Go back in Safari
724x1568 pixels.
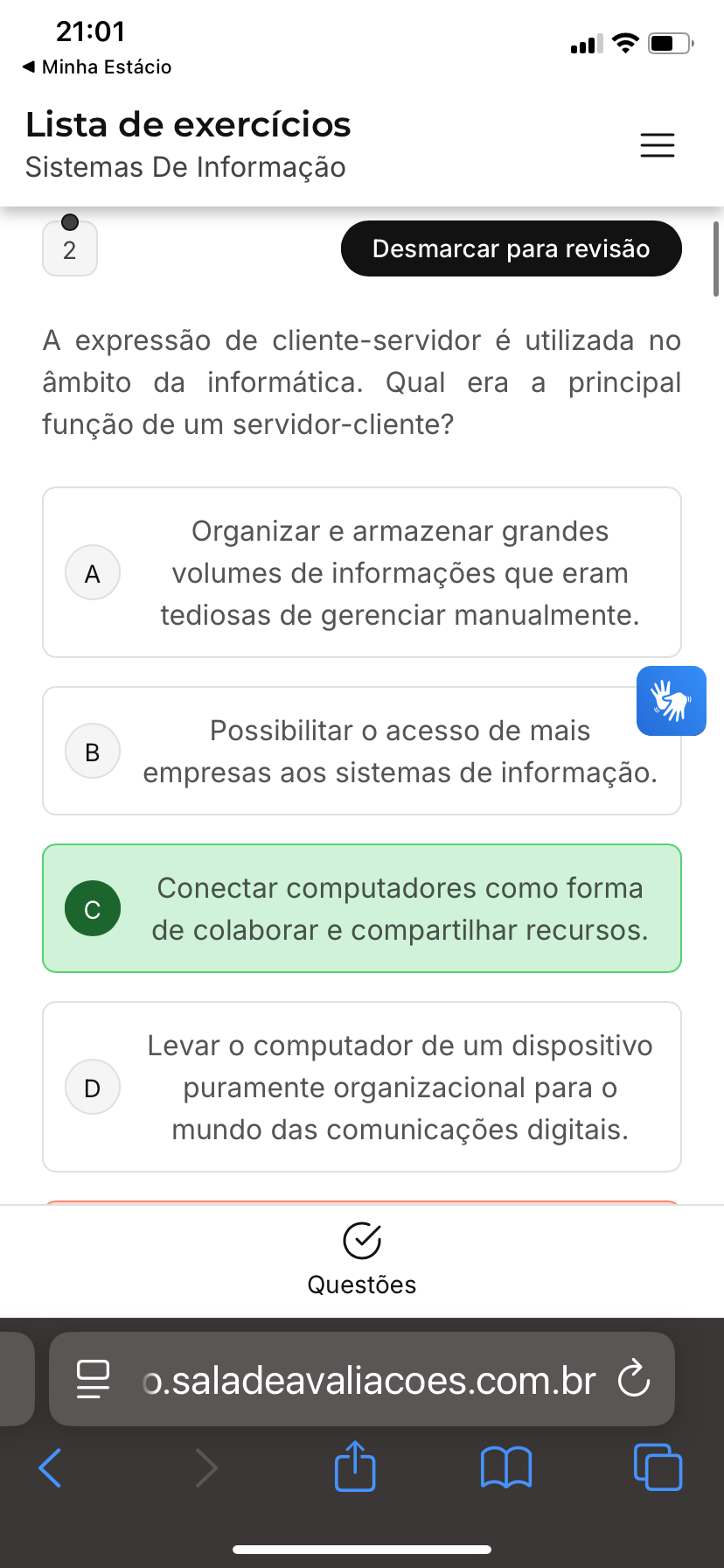pos(51,1467)
